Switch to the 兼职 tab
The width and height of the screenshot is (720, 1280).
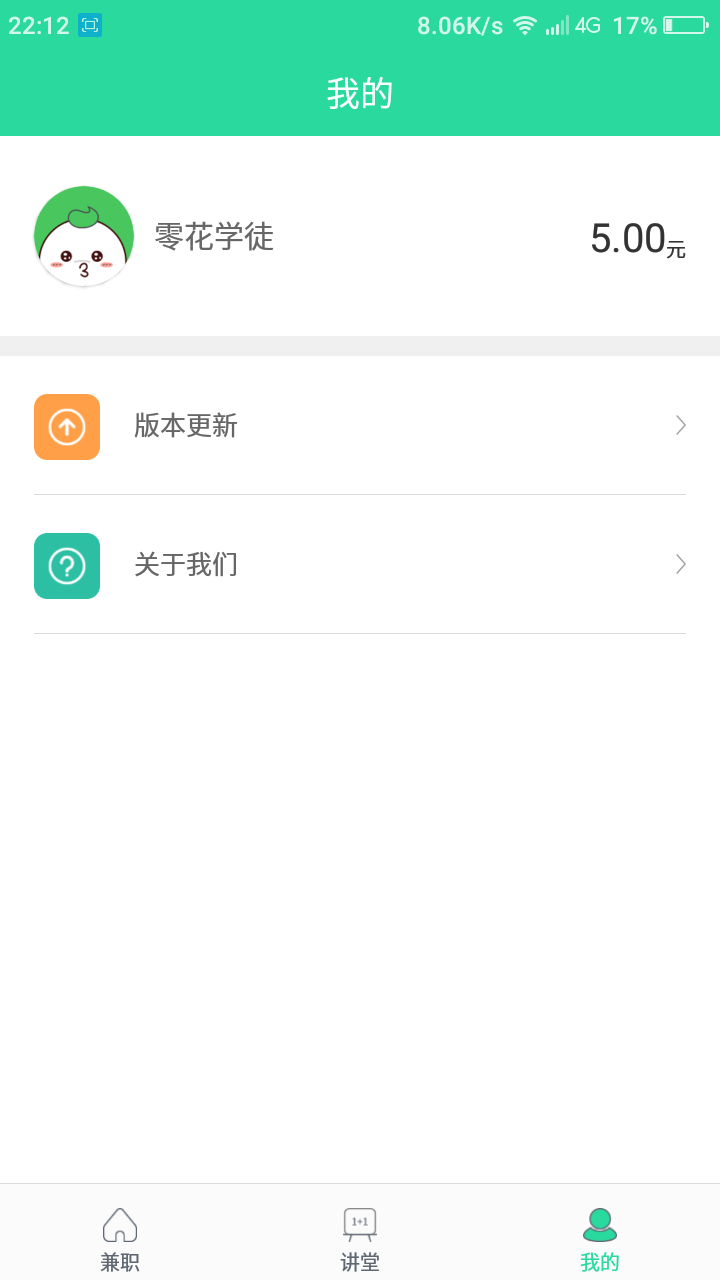pos(120,1238)
